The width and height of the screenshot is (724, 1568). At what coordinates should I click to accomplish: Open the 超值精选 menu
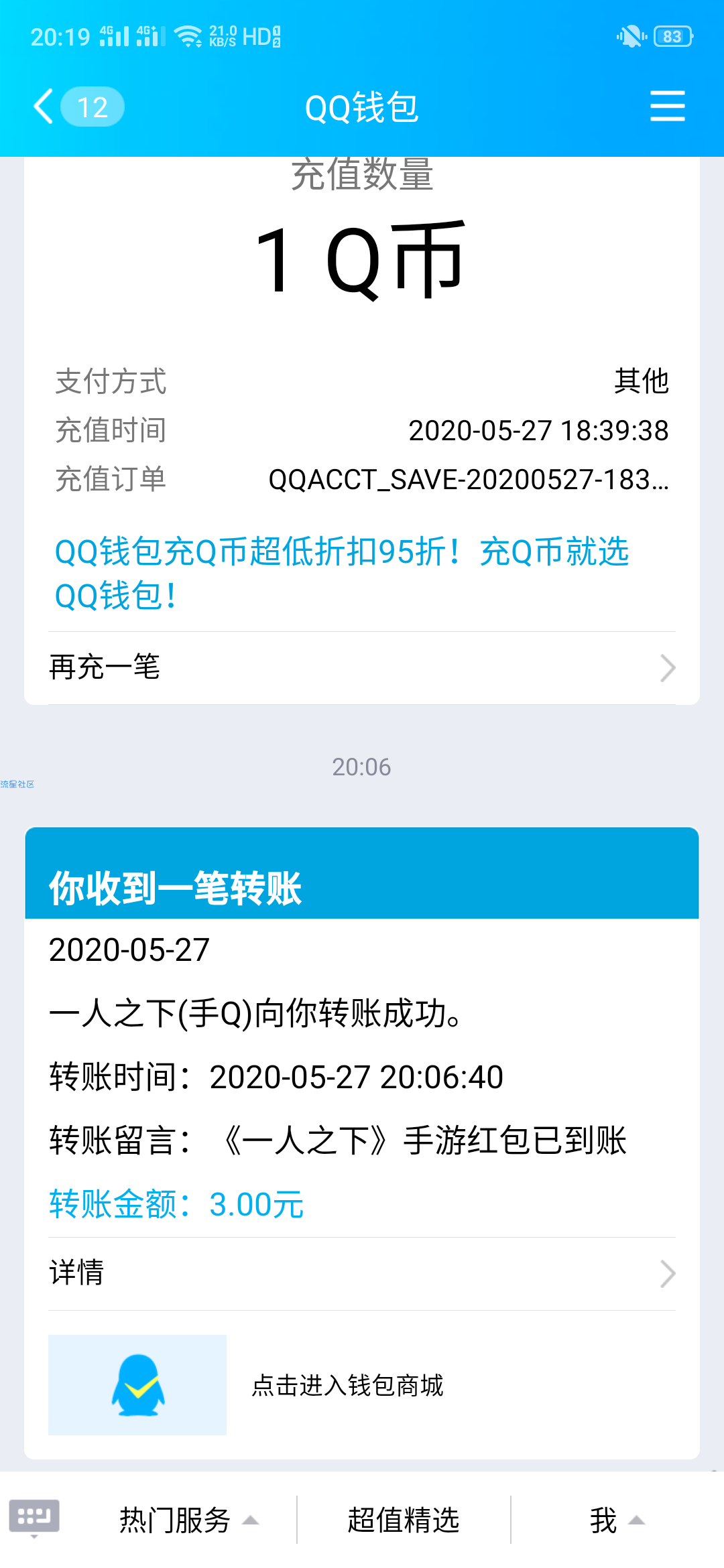pos(404,1520)
